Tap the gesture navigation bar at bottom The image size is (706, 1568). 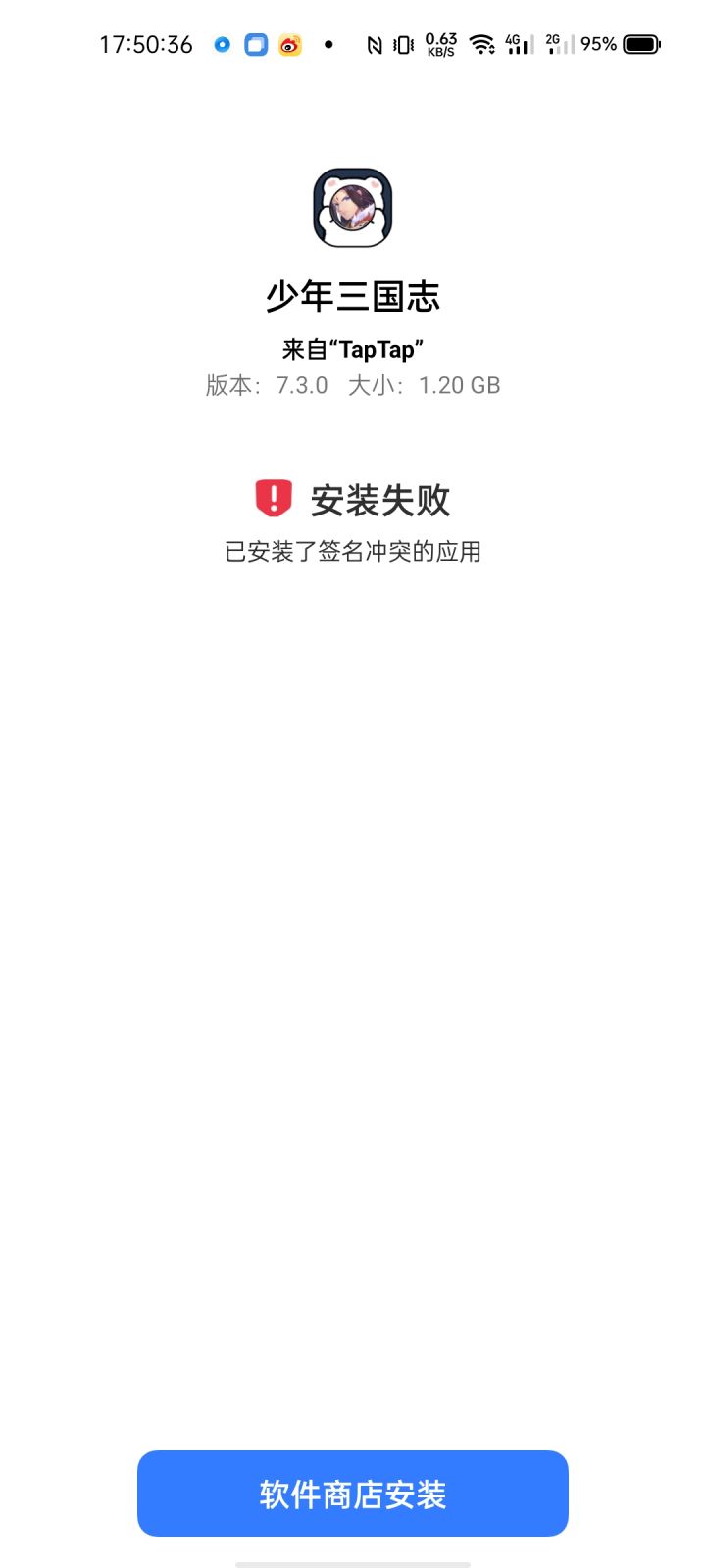(353, 1563)
